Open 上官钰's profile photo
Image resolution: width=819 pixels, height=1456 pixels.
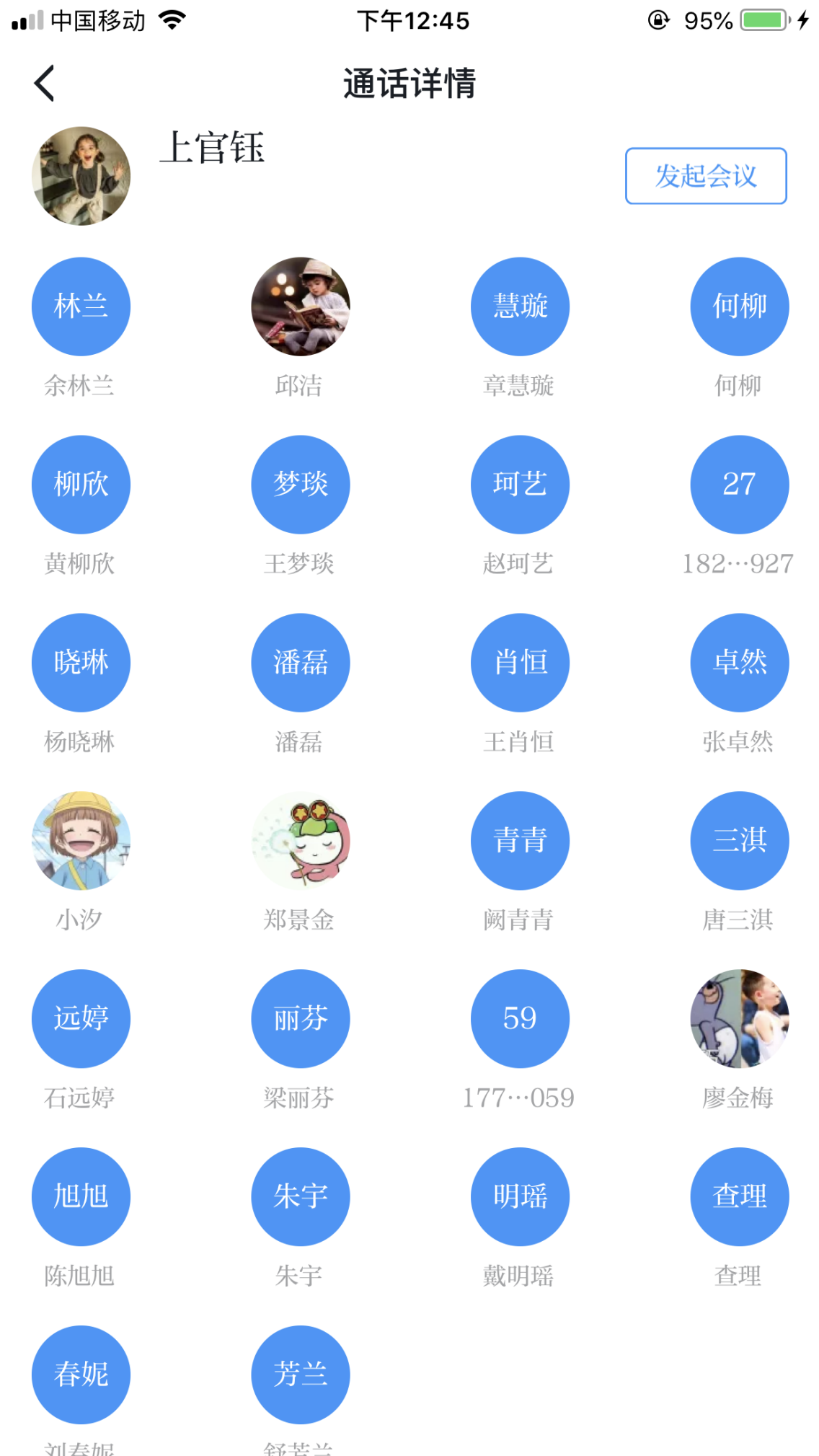81,176
